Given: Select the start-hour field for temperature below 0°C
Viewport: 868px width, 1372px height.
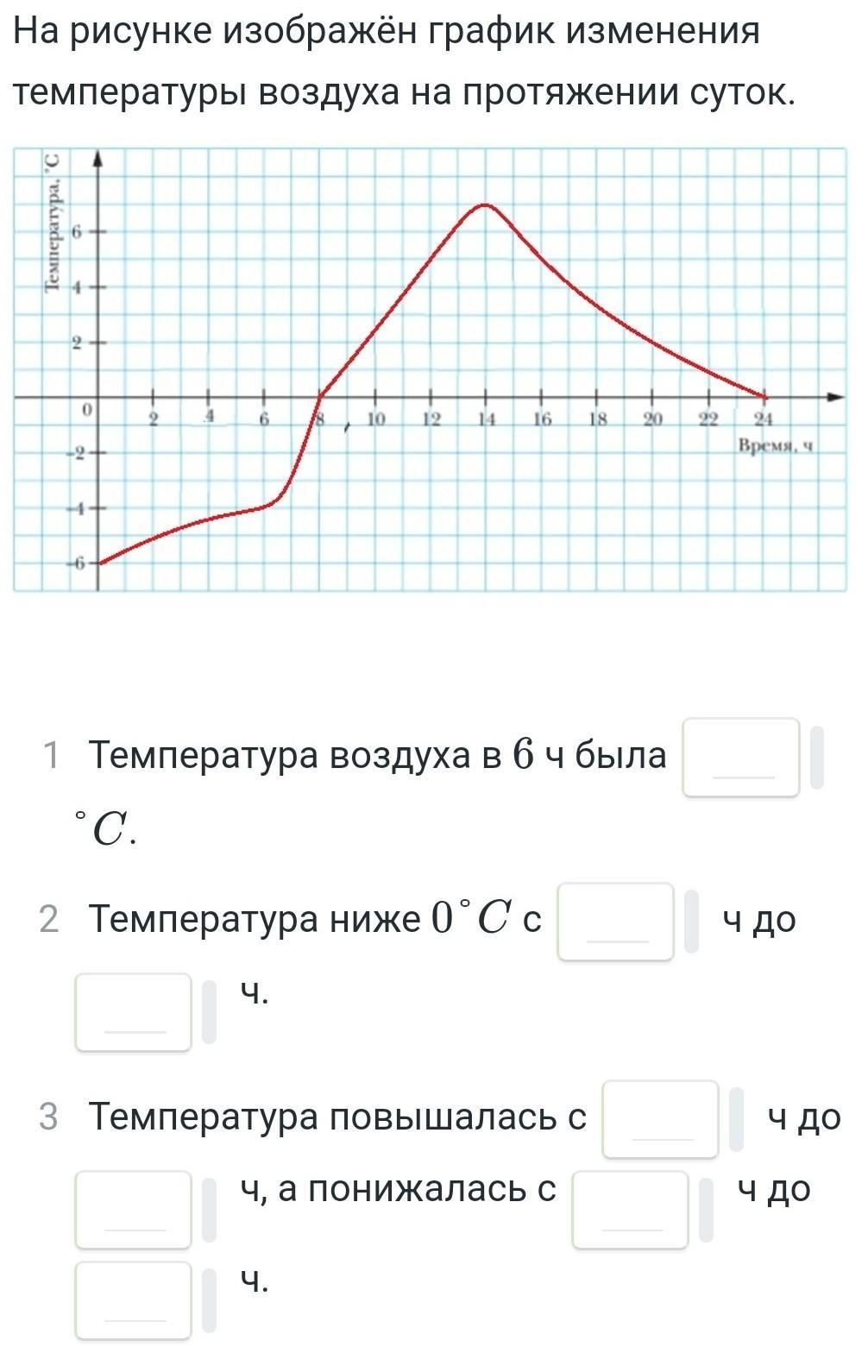Looking at the screenshot, I should click(x=615, y=922).
